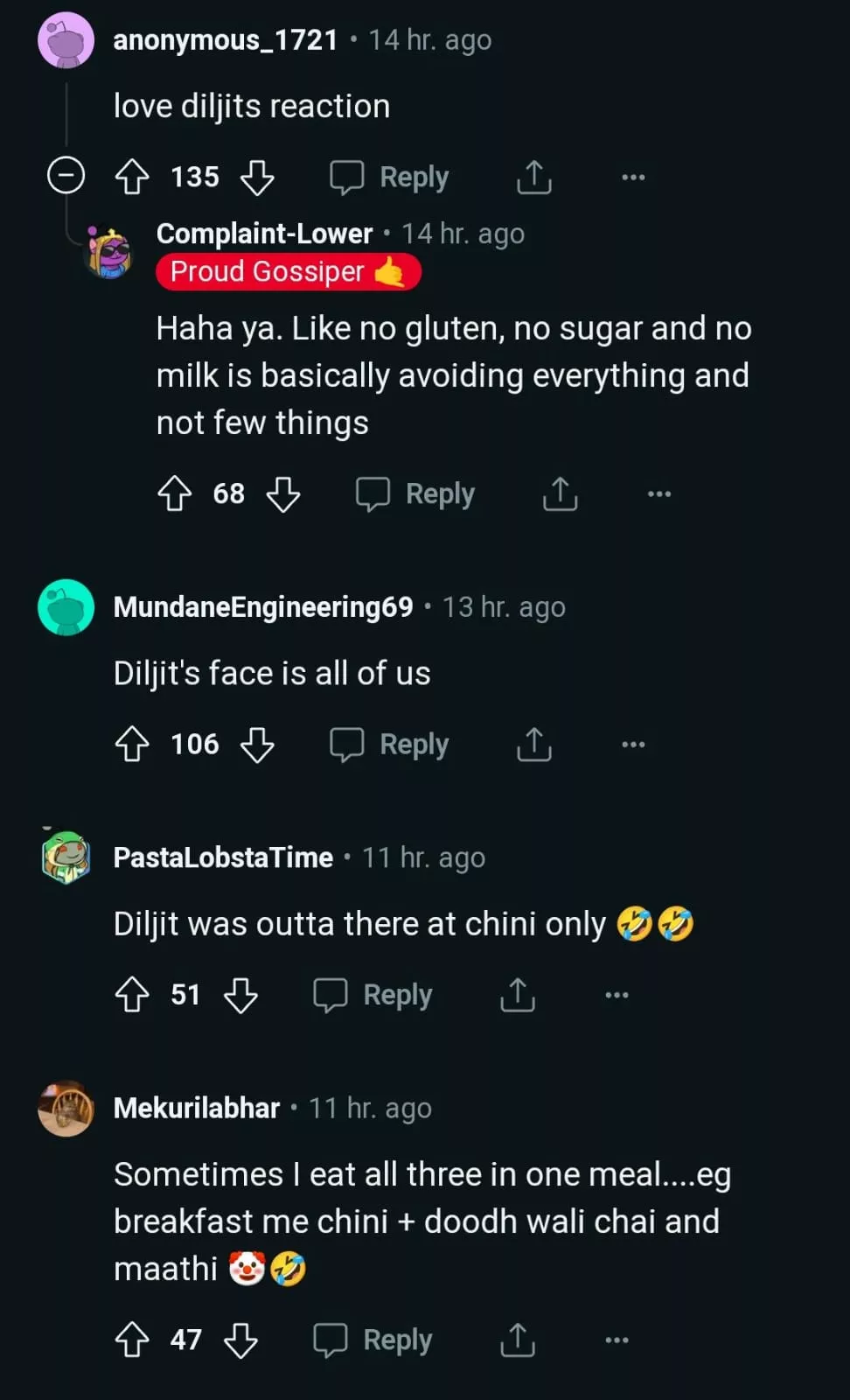850x1400 pixels.
Task: Reply to MundaneEngineering69's comment
Action: (x=389, y=745)
